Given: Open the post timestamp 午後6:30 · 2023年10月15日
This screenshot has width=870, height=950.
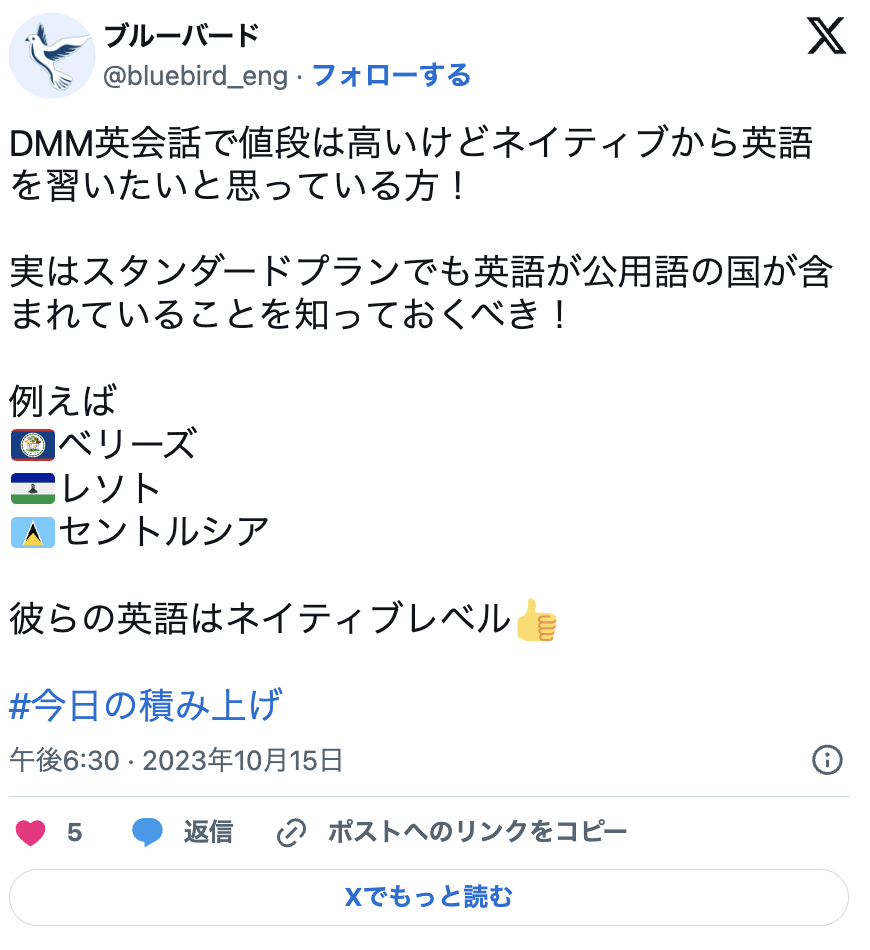Looking at the screenshot, I should click(176, 760).
